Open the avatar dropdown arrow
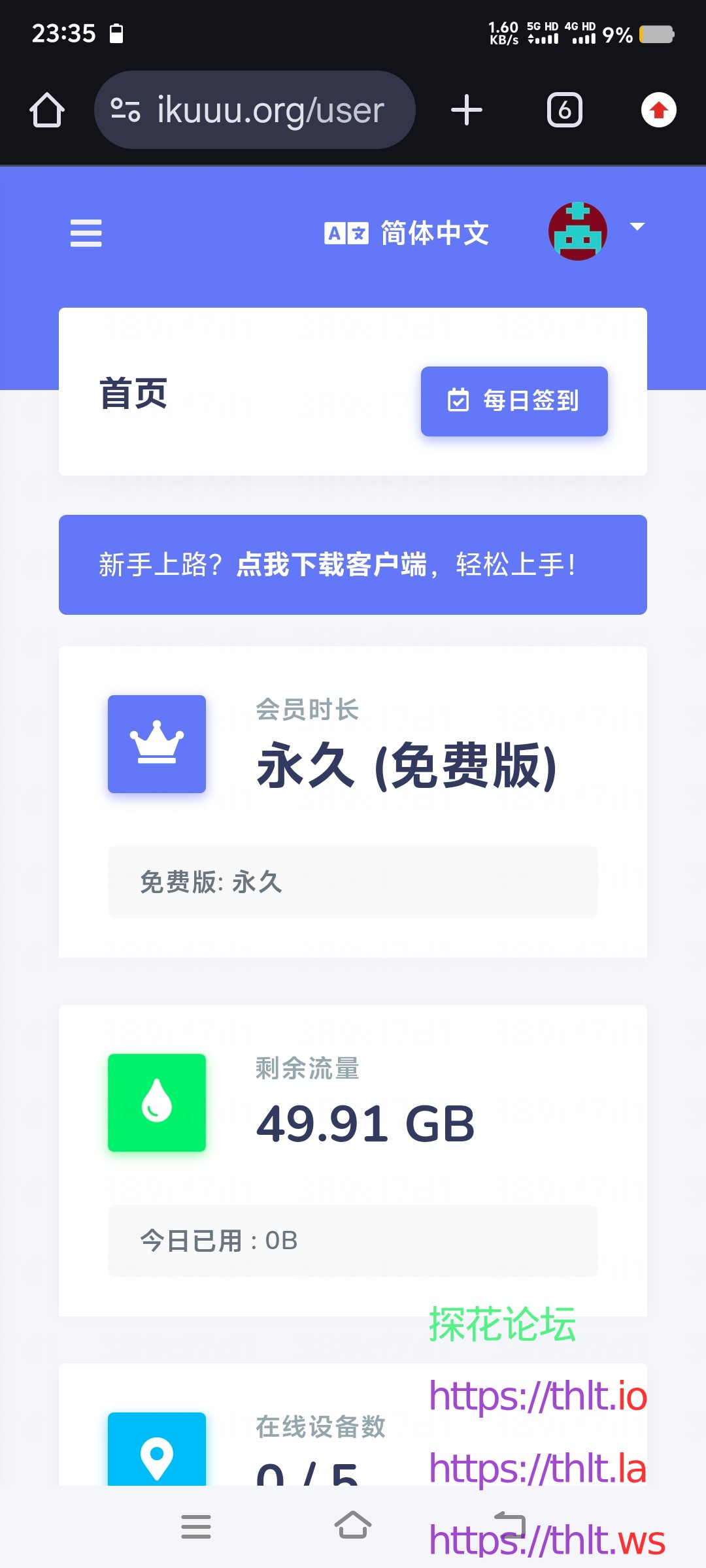 coord(637,228)
